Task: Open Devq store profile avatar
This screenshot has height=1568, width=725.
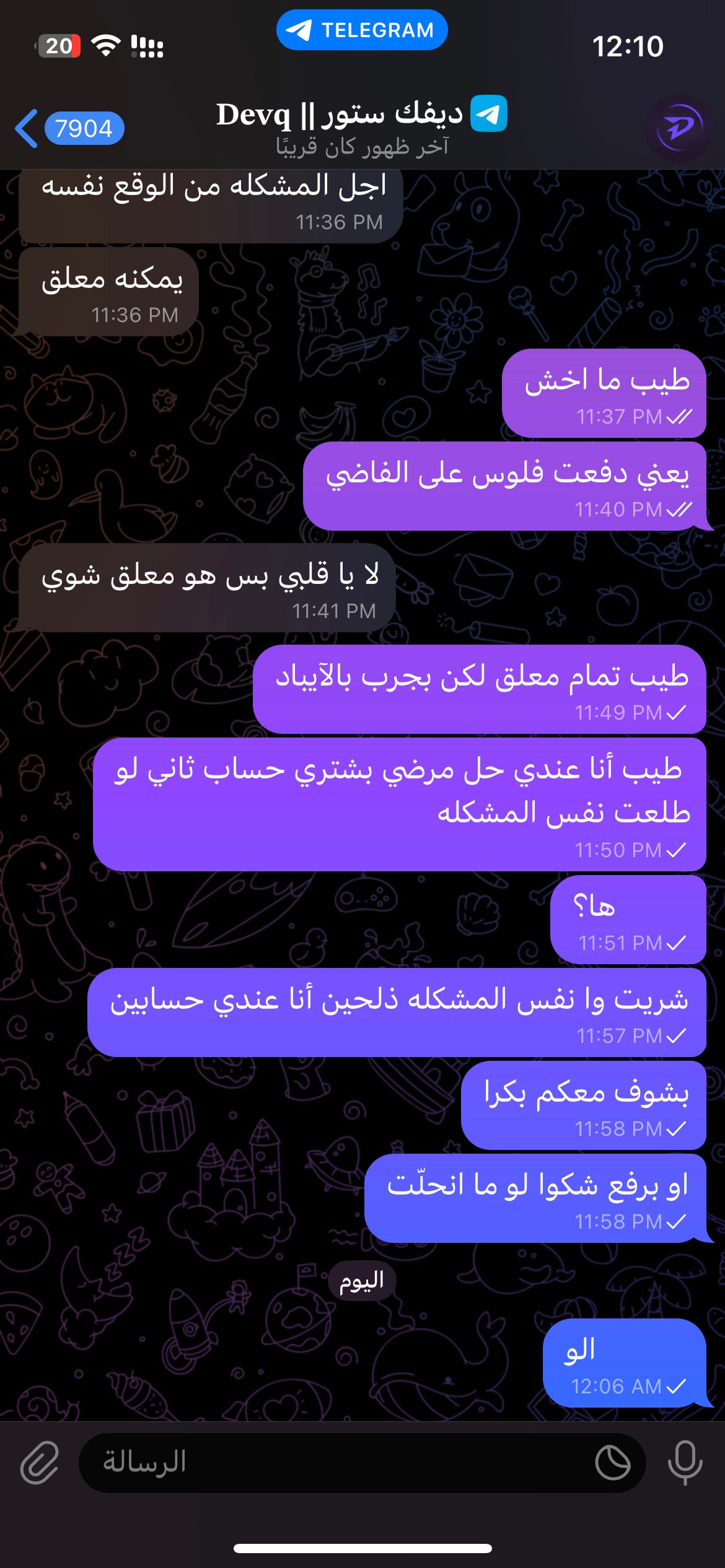Action: [x=679, y=129]
